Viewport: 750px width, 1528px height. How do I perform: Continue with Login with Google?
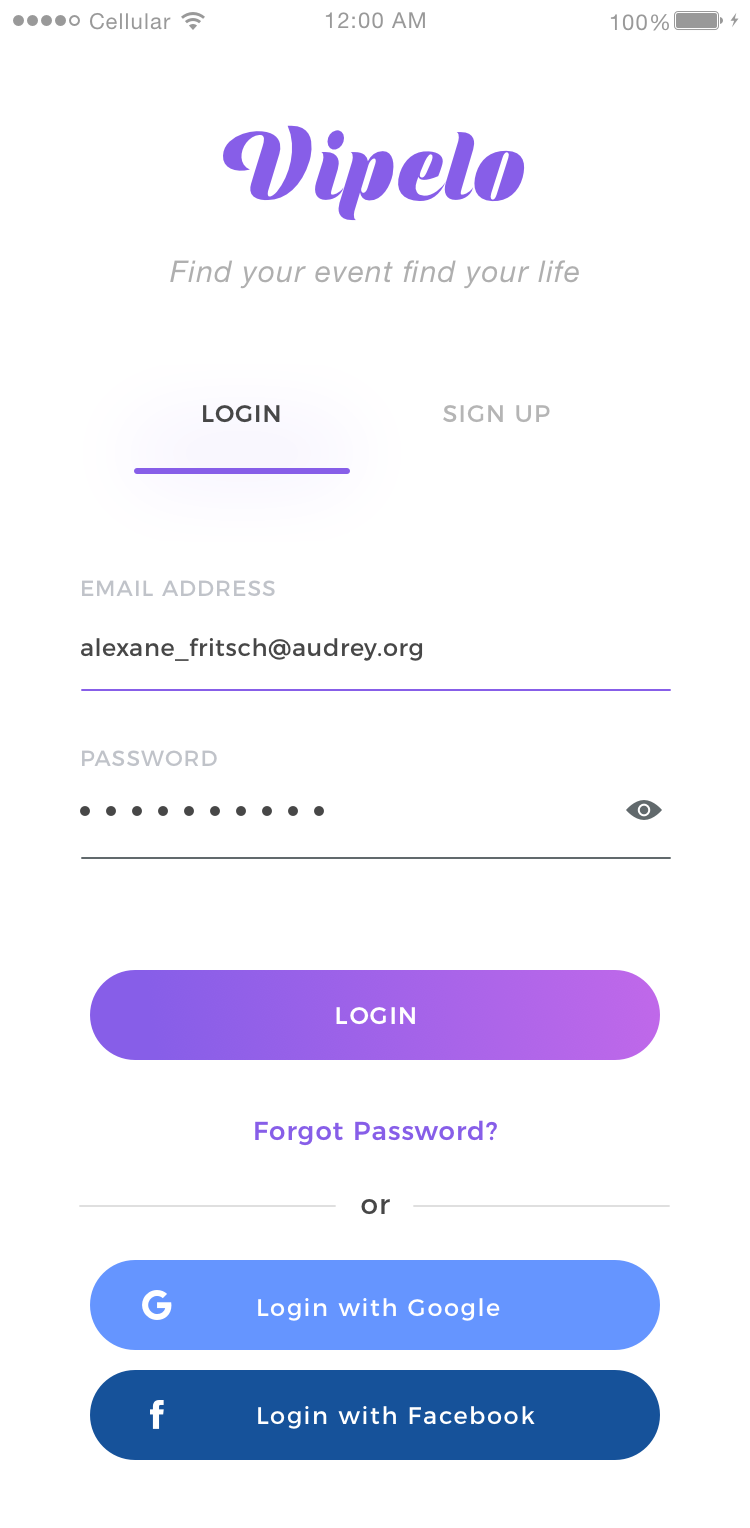coord(375,1305)
